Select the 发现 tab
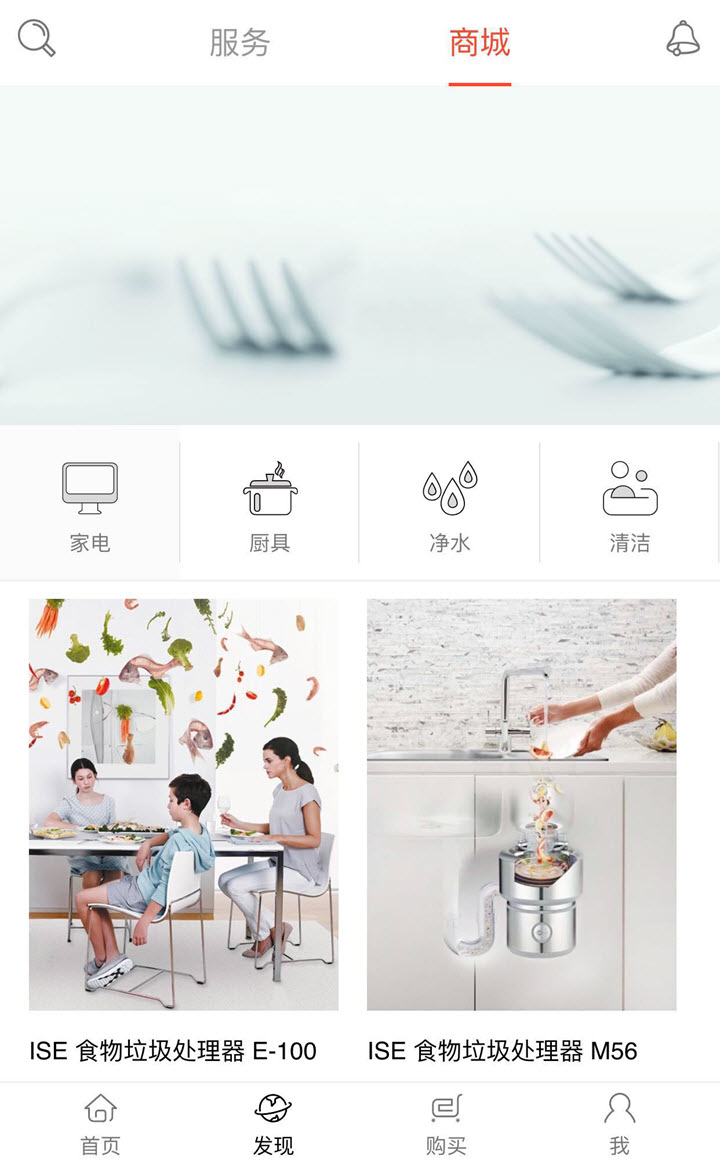 pos(273,1124)
